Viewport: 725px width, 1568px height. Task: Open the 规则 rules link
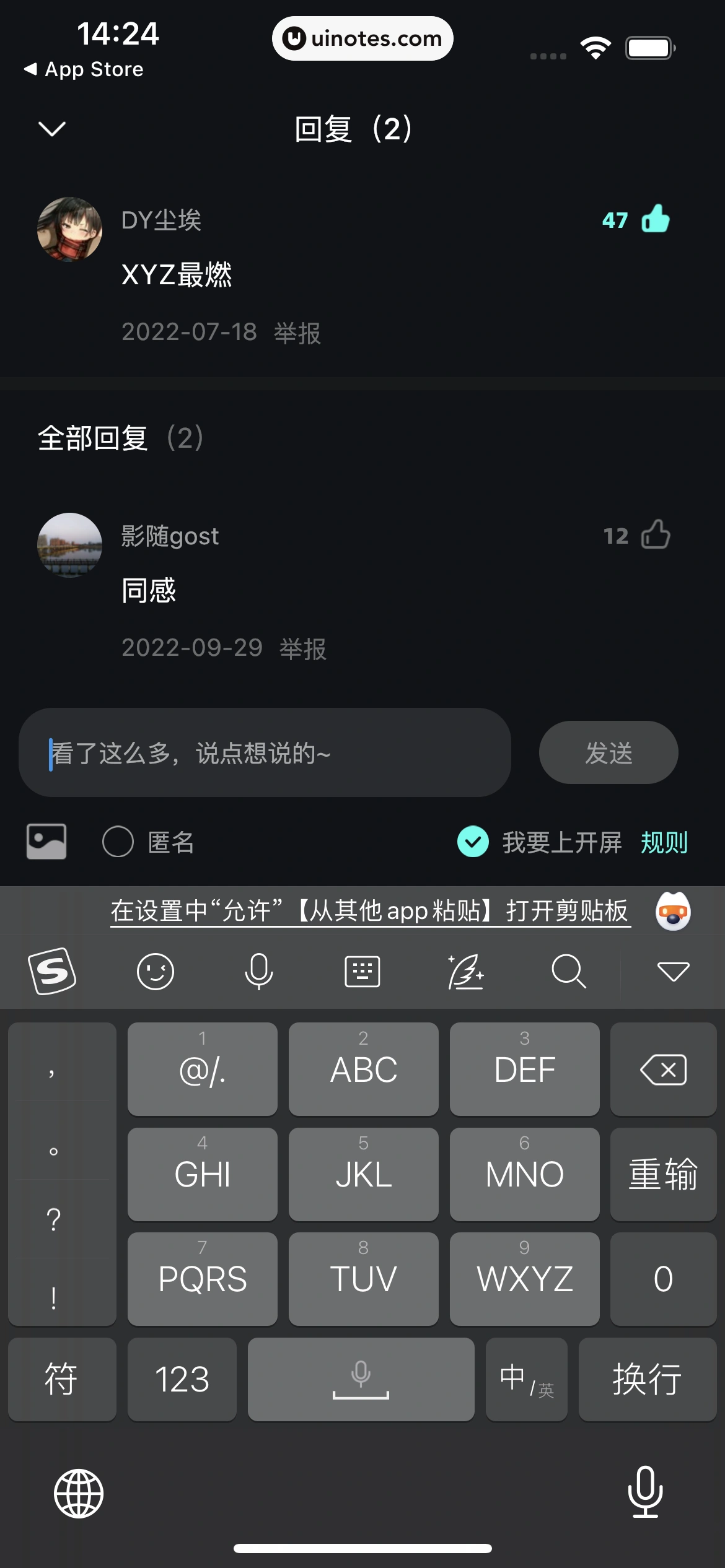tap(664, 842)
